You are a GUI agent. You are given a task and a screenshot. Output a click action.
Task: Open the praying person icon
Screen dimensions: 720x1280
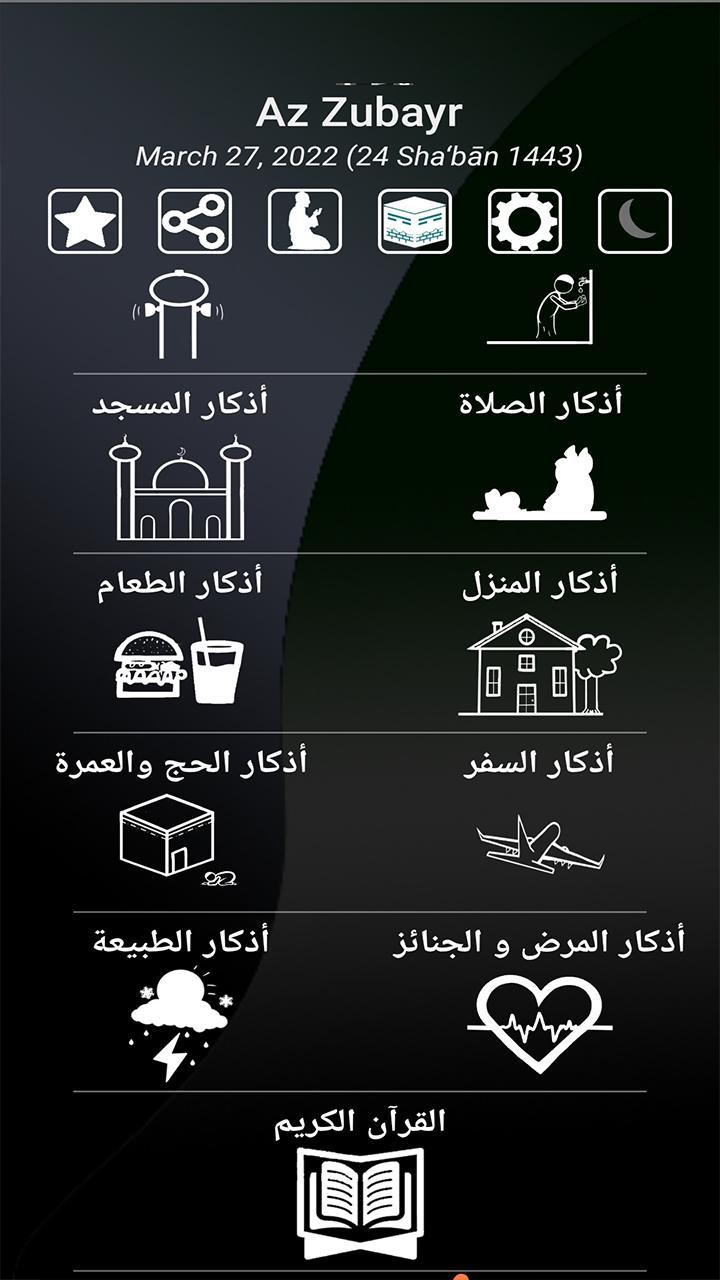[305, 221]
